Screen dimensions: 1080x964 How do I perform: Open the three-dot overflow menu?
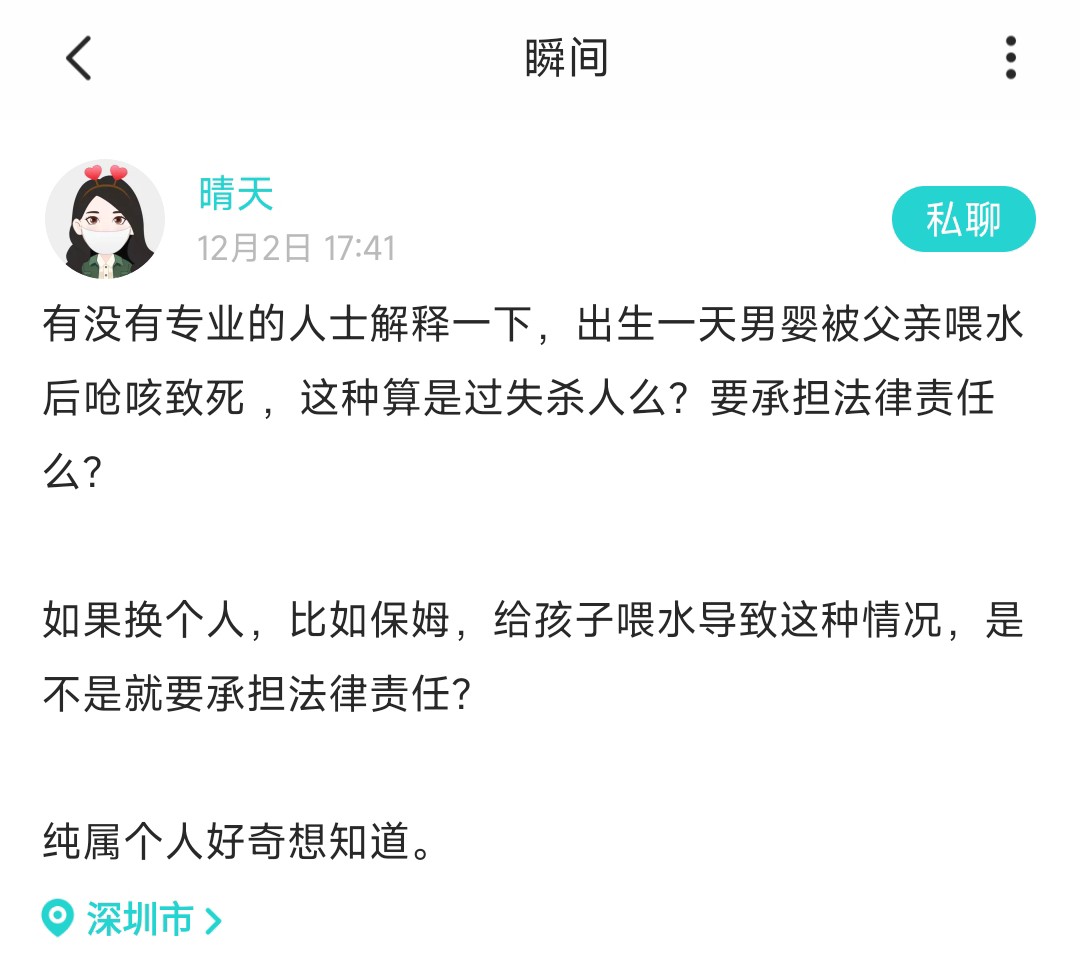point(1011,58)
